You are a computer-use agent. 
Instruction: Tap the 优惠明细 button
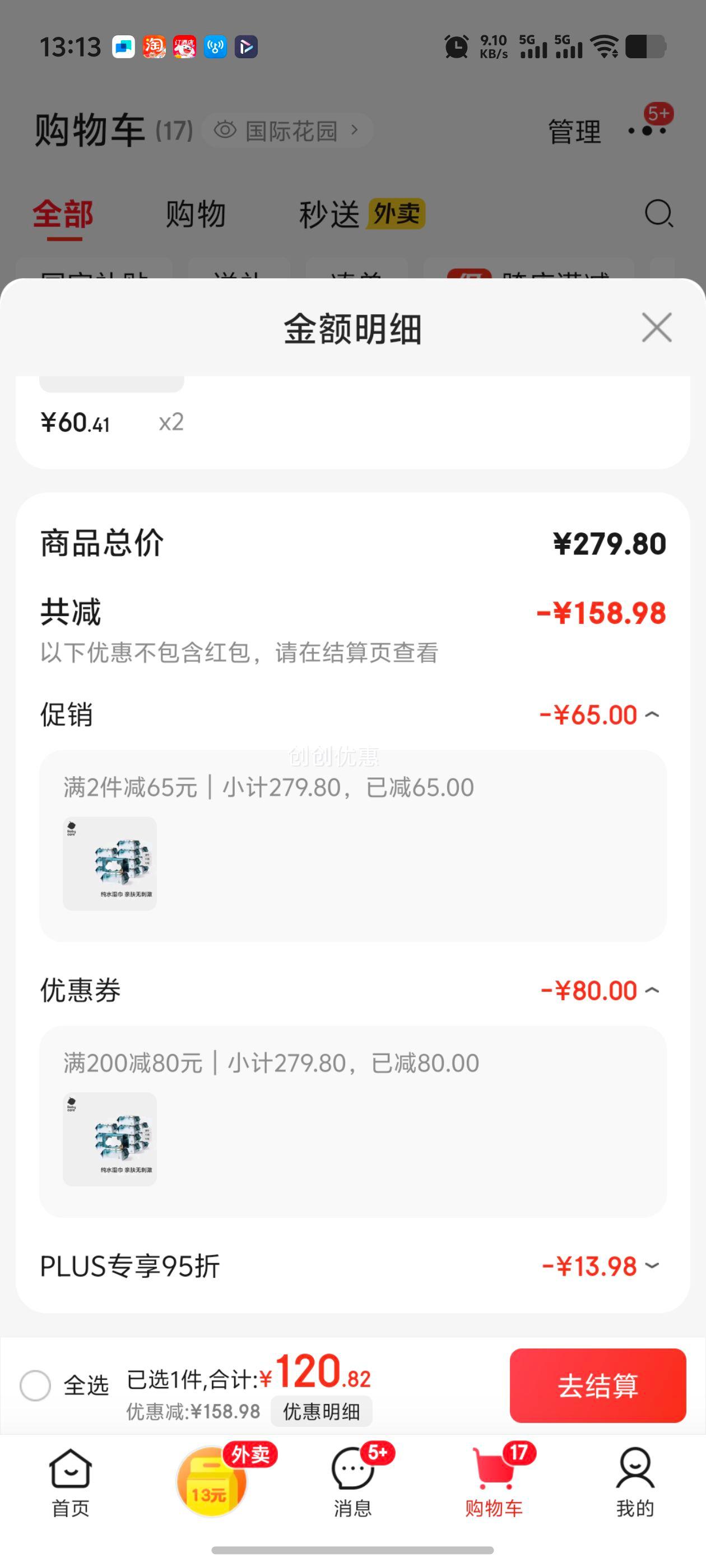click(x=322, y=1411)
